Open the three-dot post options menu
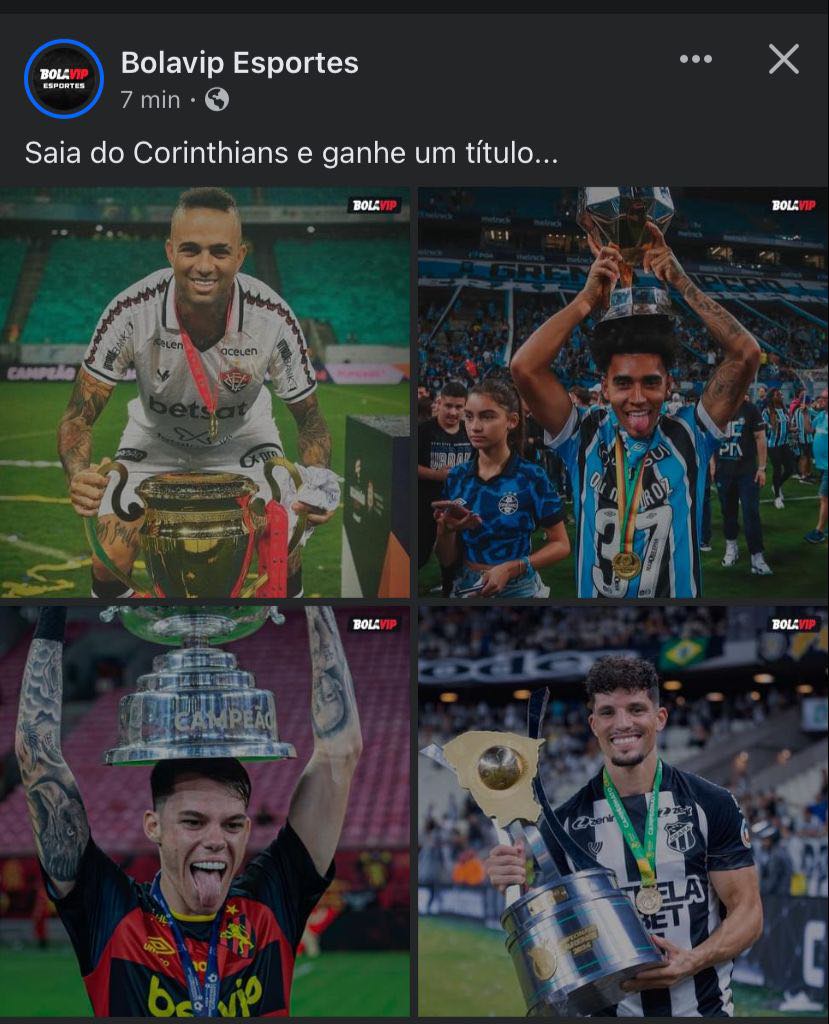This screenshot has width=829, height=1024. pyautogui.click(x=696, y=59)
